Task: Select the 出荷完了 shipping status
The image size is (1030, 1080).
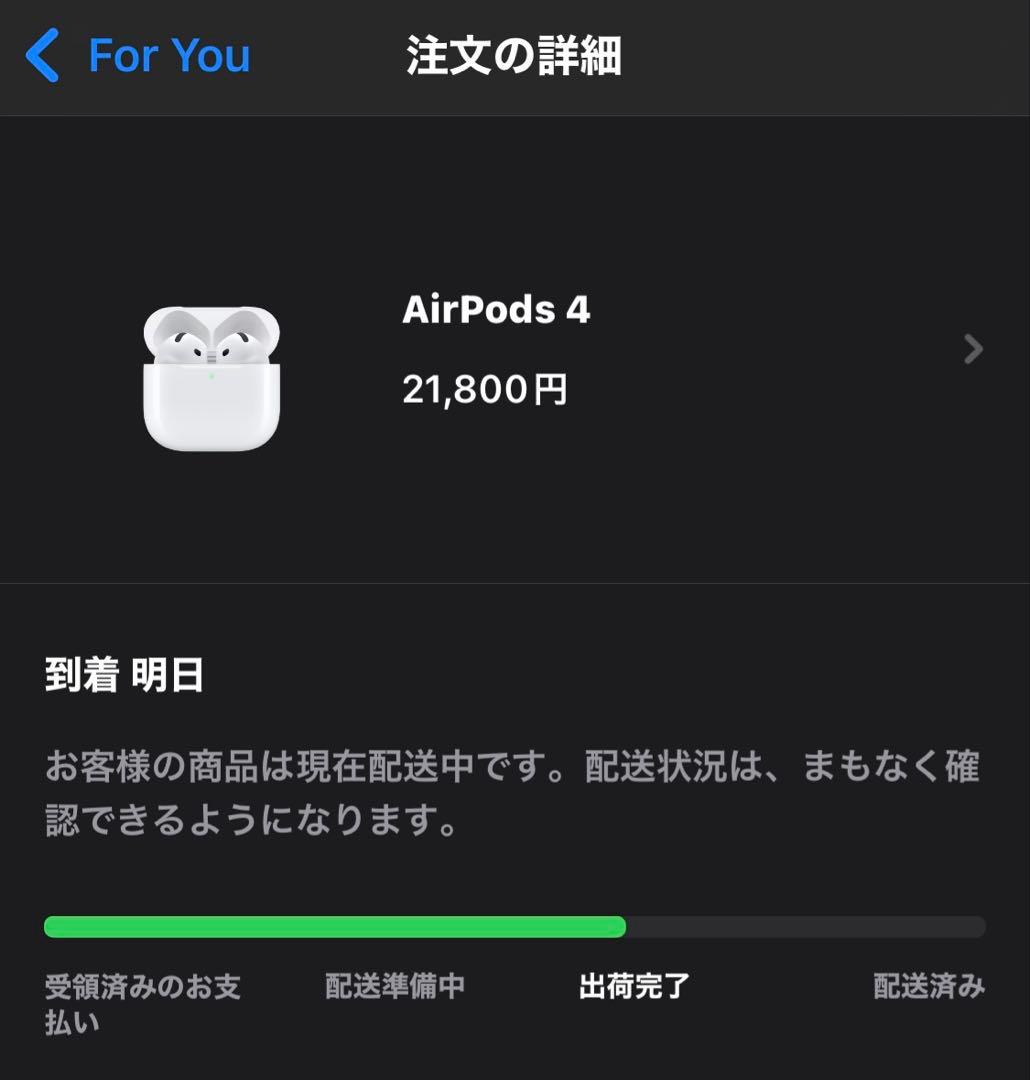Action: tap(631, 985)
